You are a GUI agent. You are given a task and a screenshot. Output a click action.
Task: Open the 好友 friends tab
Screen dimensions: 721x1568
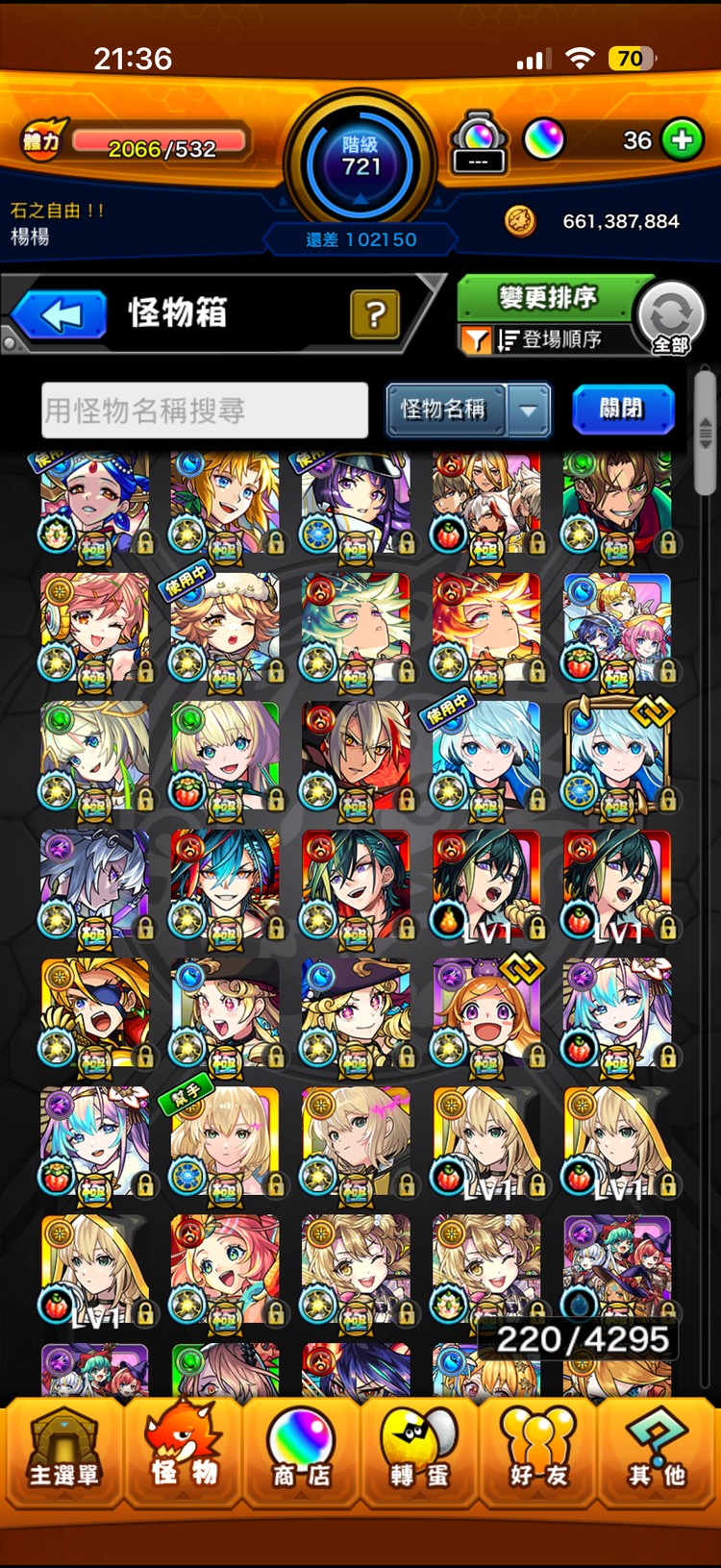coord(538,1452)
